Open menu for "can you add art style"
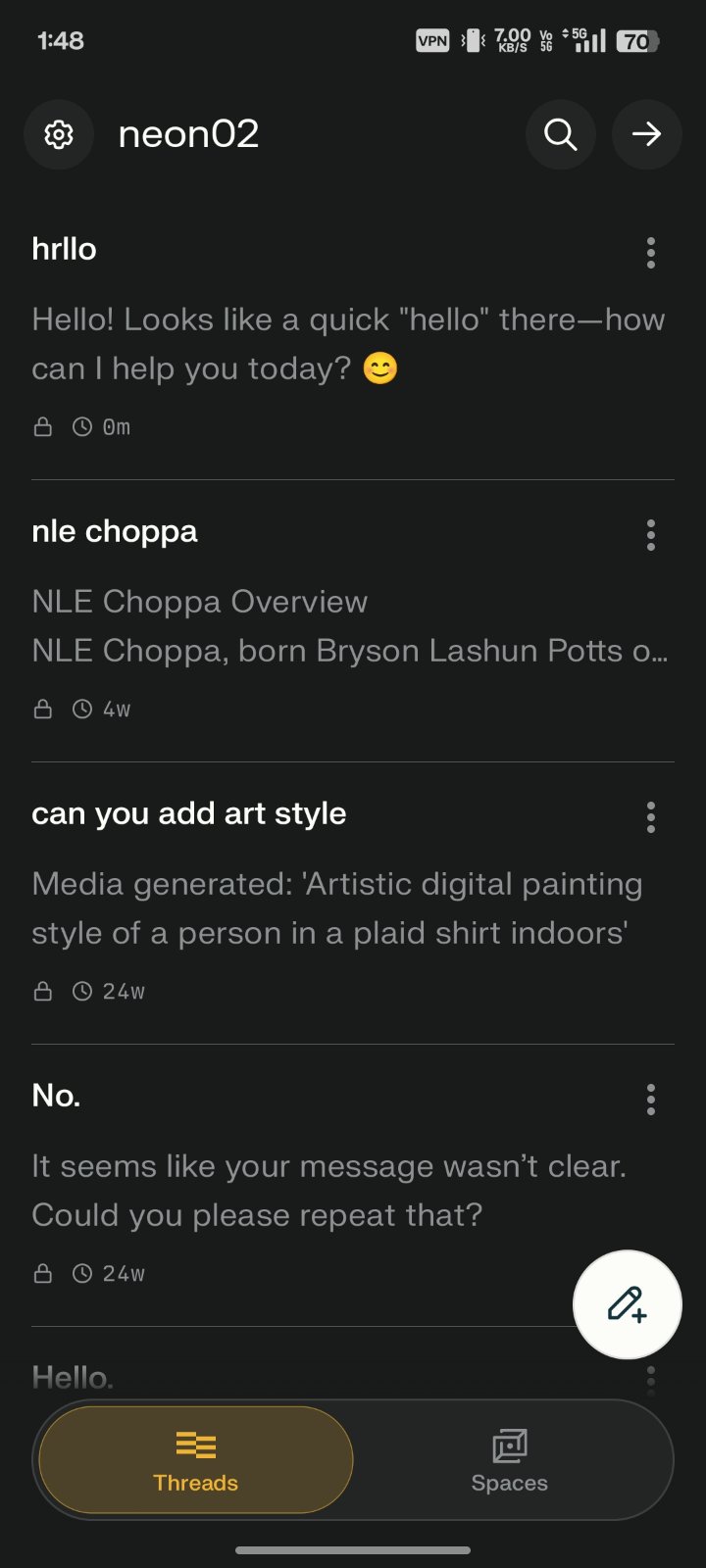Image resolution: width=706 pixels, height=1568 pixels. click(x=651, y=817)
